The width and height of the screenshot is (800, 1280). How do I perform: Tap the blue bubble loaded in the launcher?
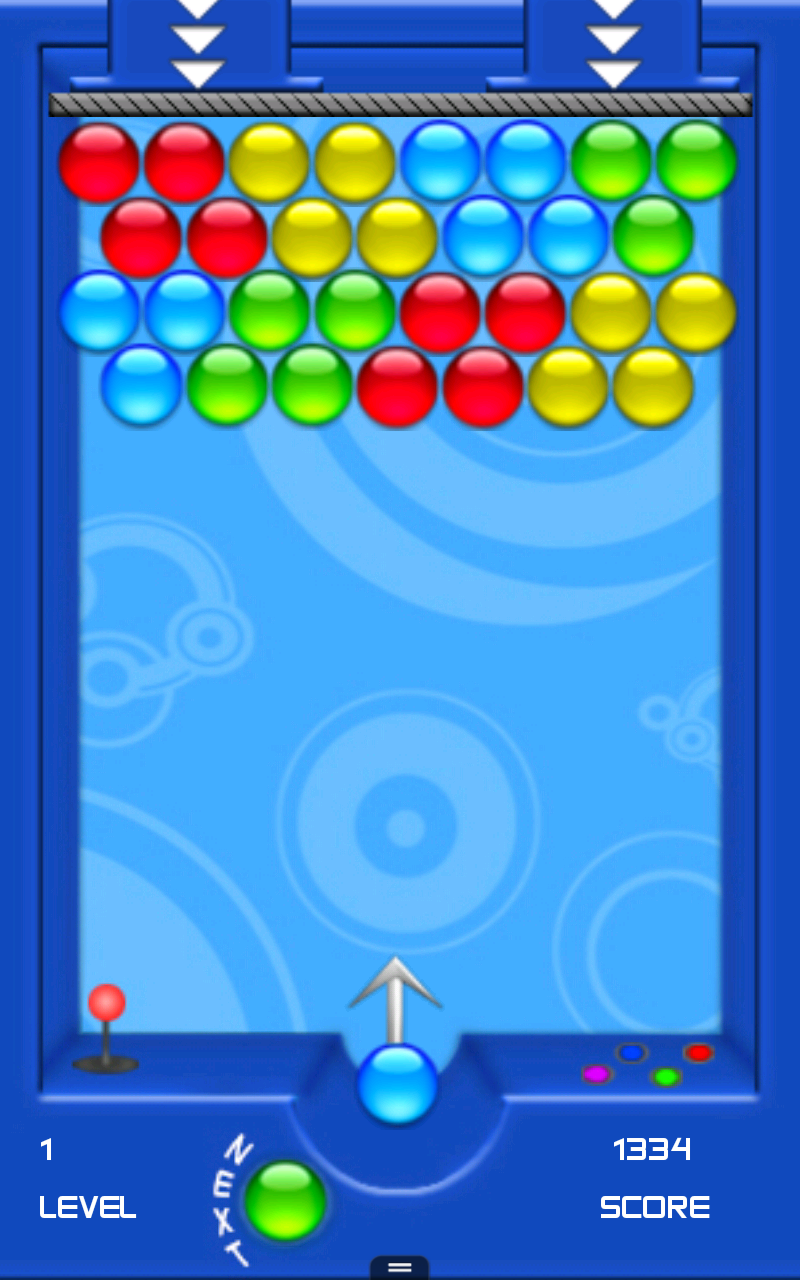397,1084
